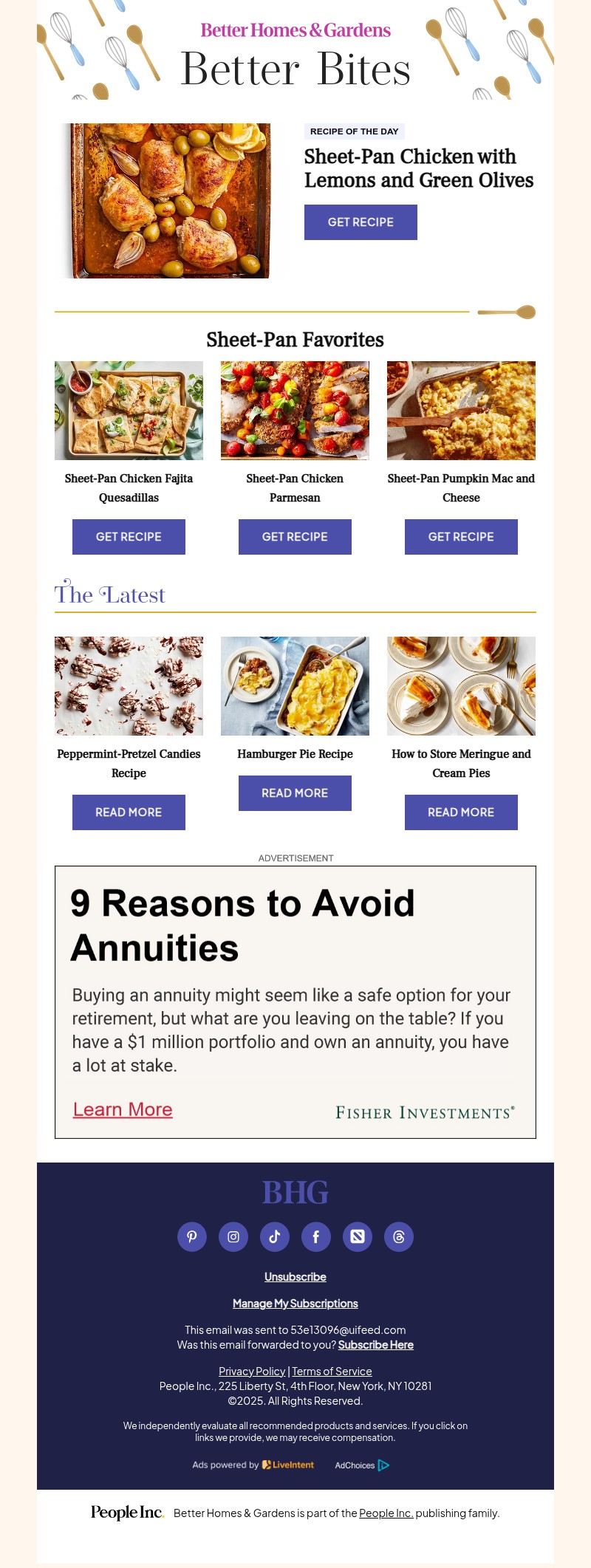Open the Apple News social icon
The width and height of the screenshot is (591, 1568).
(x=358, y=1236)
